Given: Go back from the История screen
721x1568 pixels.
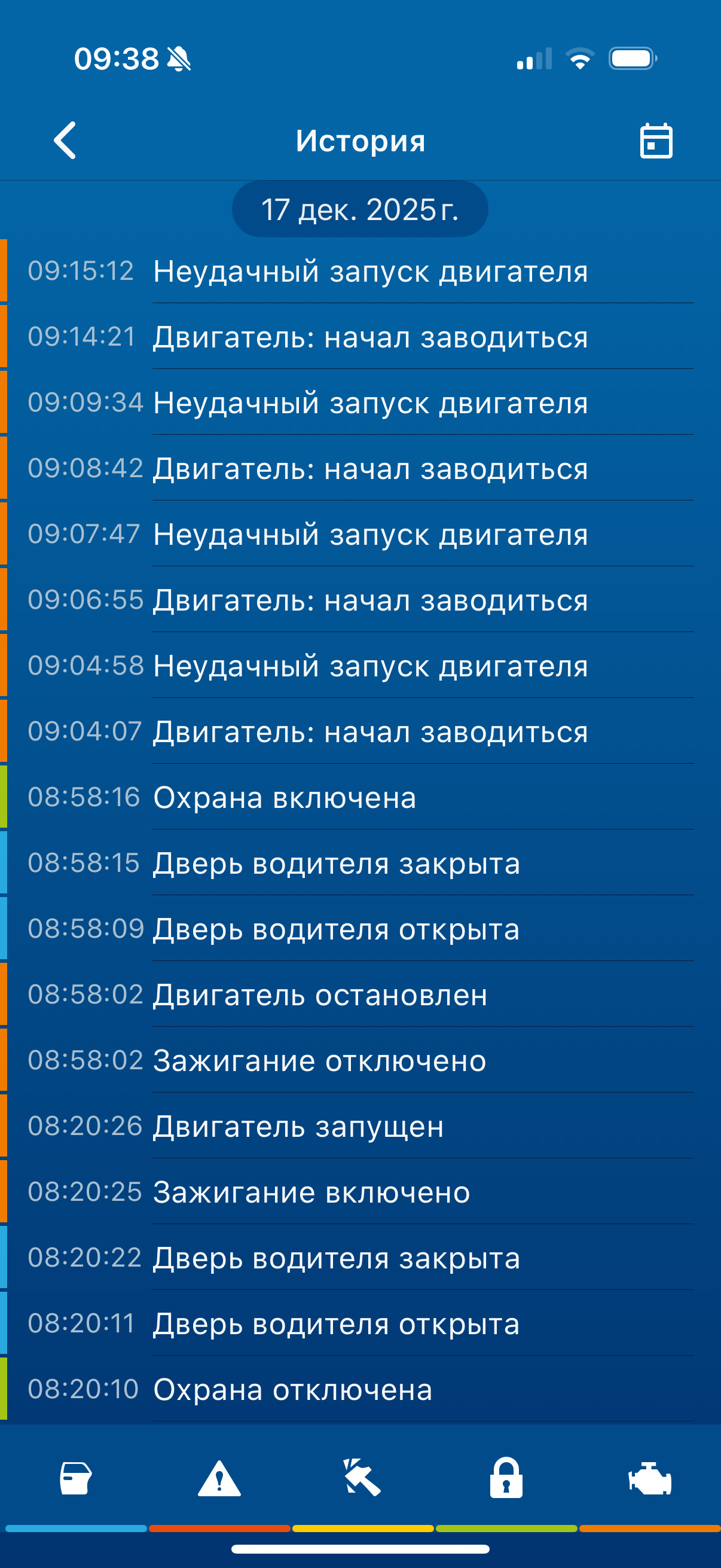Looking at the screenshot, I should click(65, 140).
